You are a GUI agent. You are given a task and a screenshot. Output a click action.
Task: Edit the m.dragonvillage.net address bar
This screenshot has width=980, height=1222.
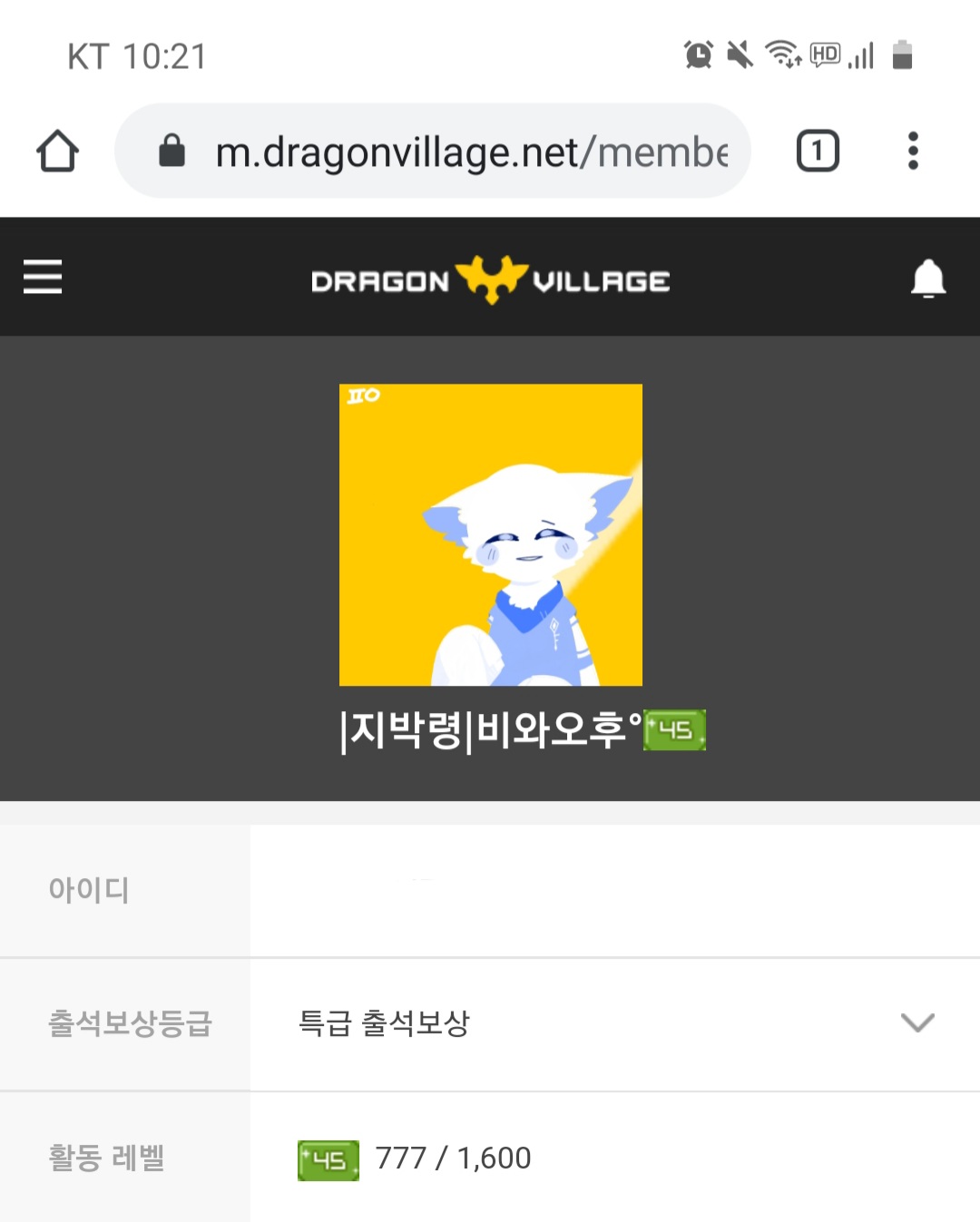[x=433, y=151]
